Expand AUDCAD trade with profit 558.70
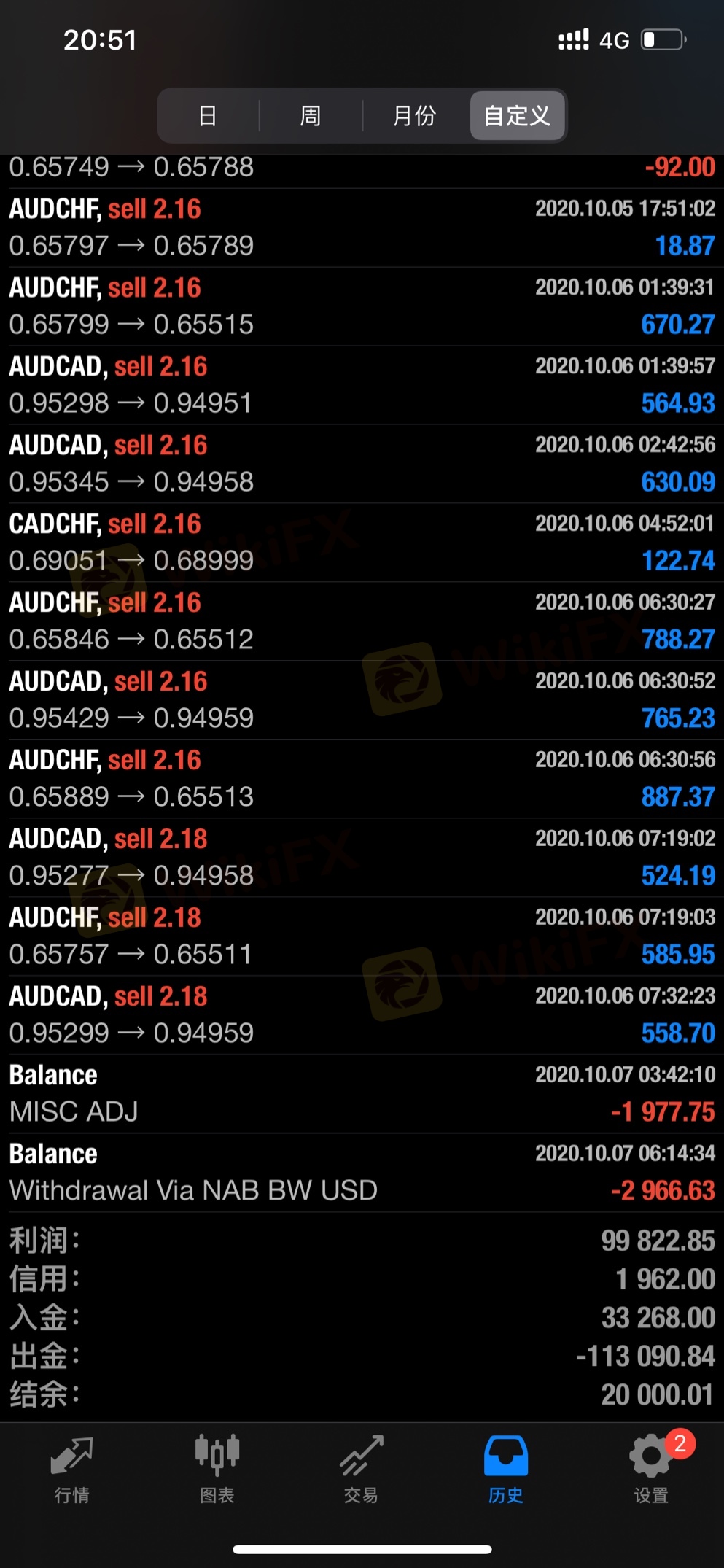This screenshot has height=1568, width=724. tap(362, 1015)
